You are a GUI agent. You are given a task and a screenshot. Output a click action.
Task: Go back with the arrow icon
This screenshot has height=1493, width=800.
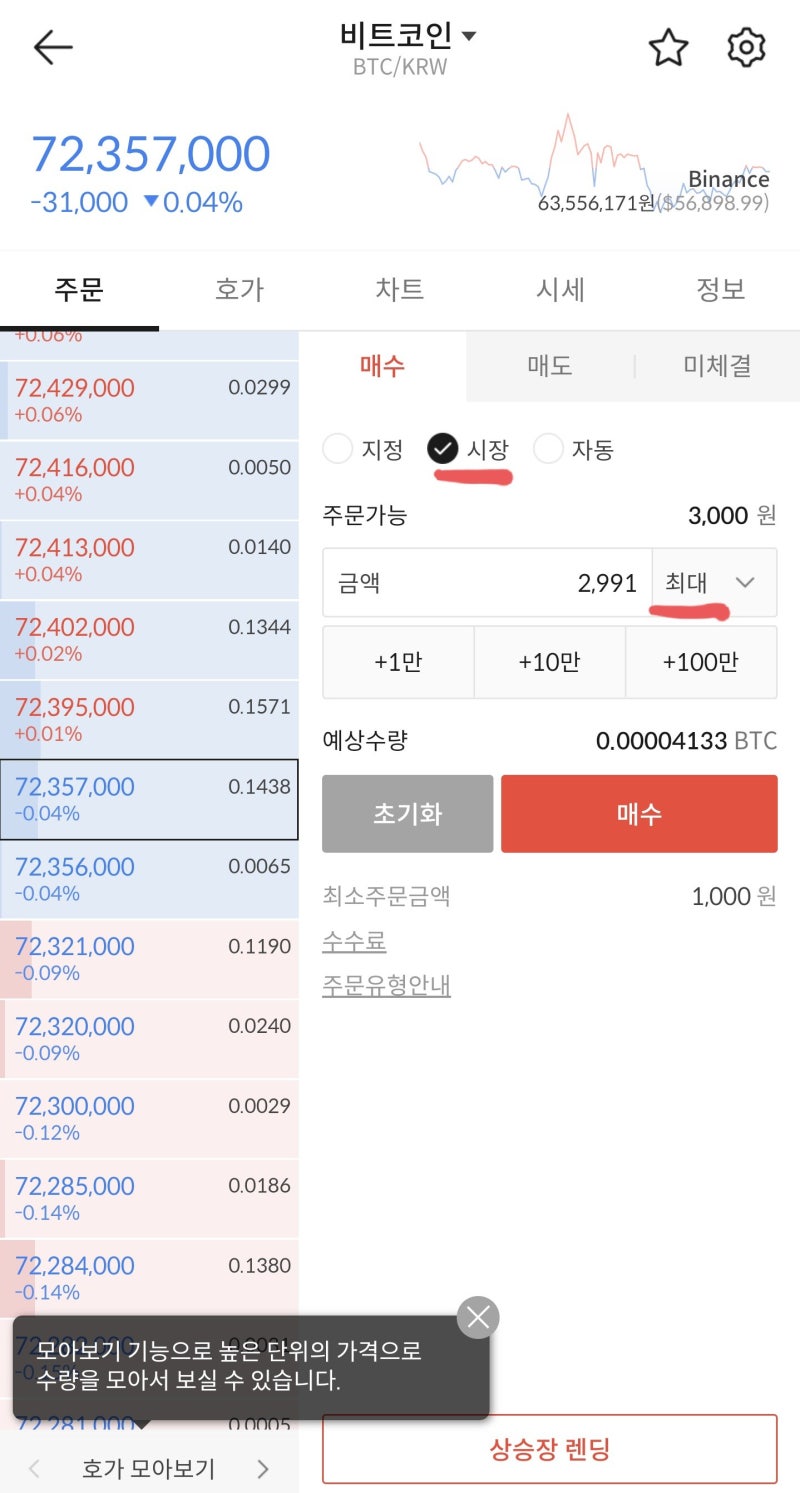pos(53,47)
